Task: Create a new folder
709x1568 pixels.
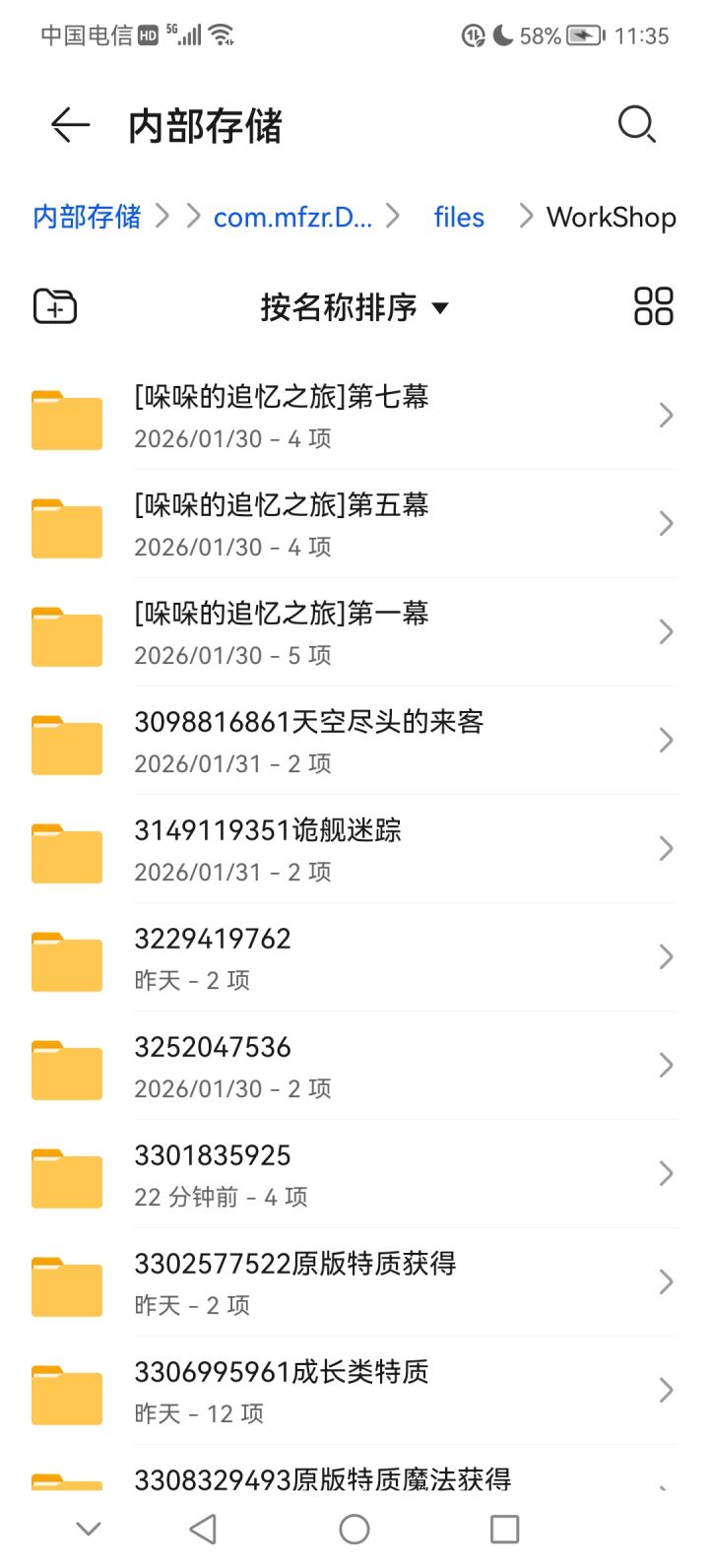Action: coord(55,306)
